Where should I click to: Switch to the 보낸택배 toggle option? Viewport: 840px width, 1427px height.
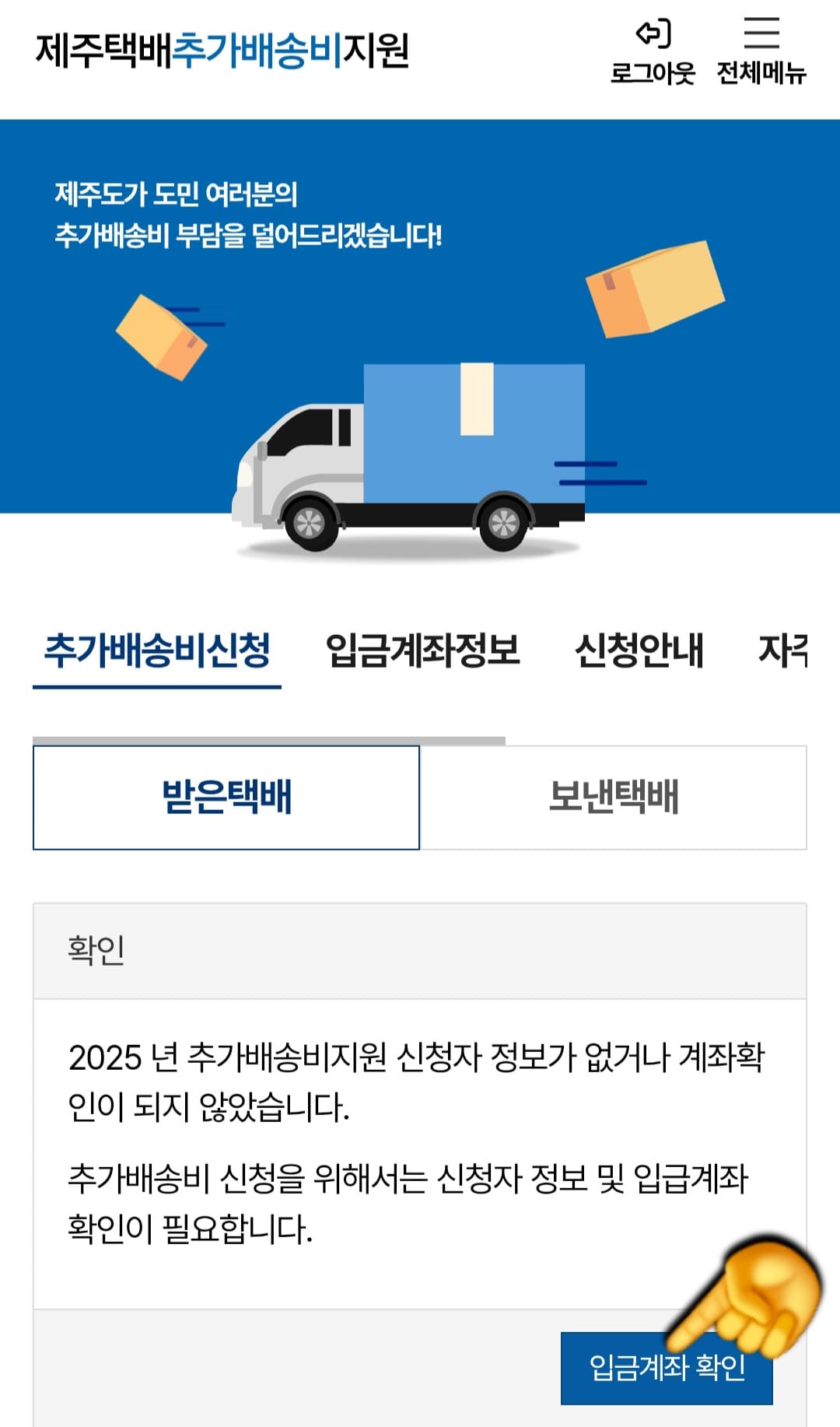tap(614, 795)
